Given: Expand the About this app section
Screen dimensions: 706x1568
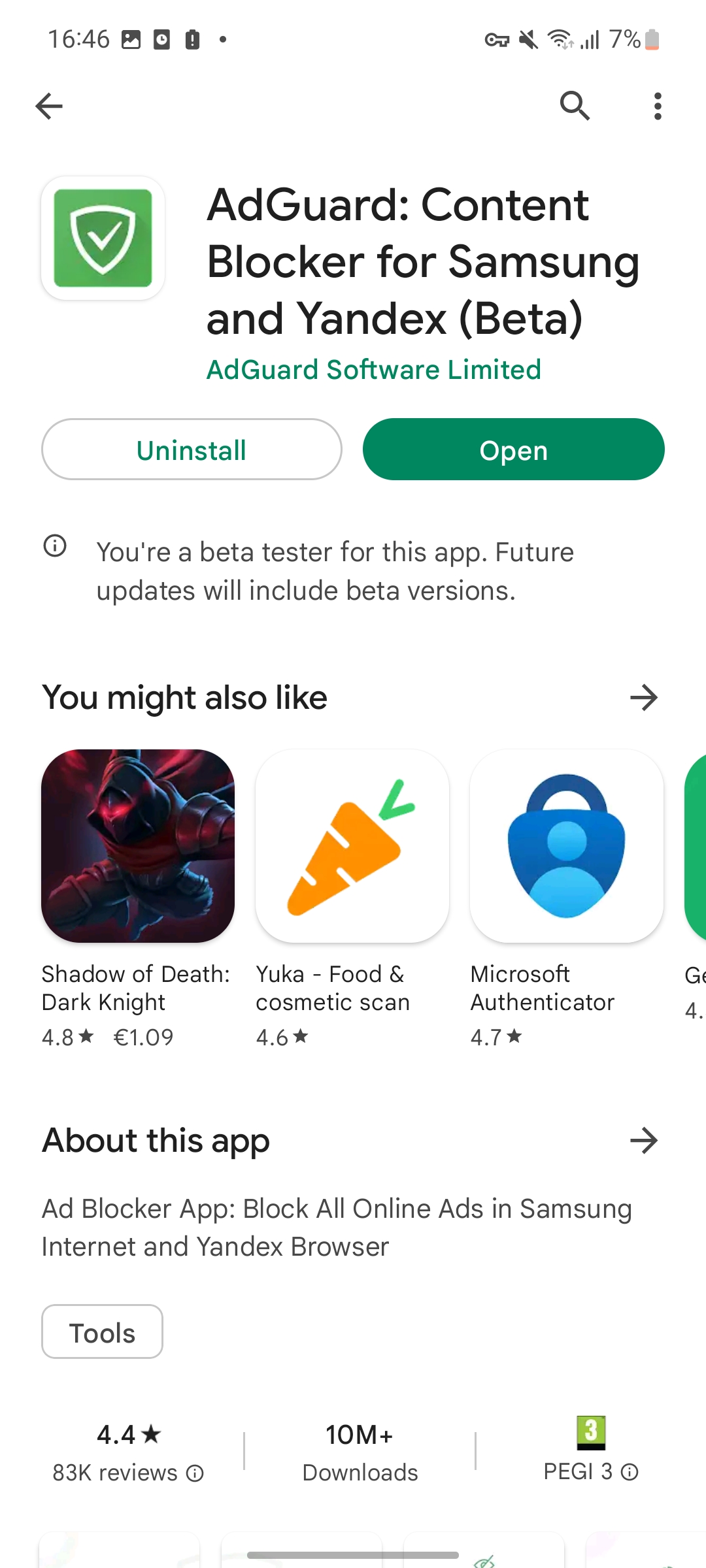Looking at the screenshot, I should point(643,1141).
